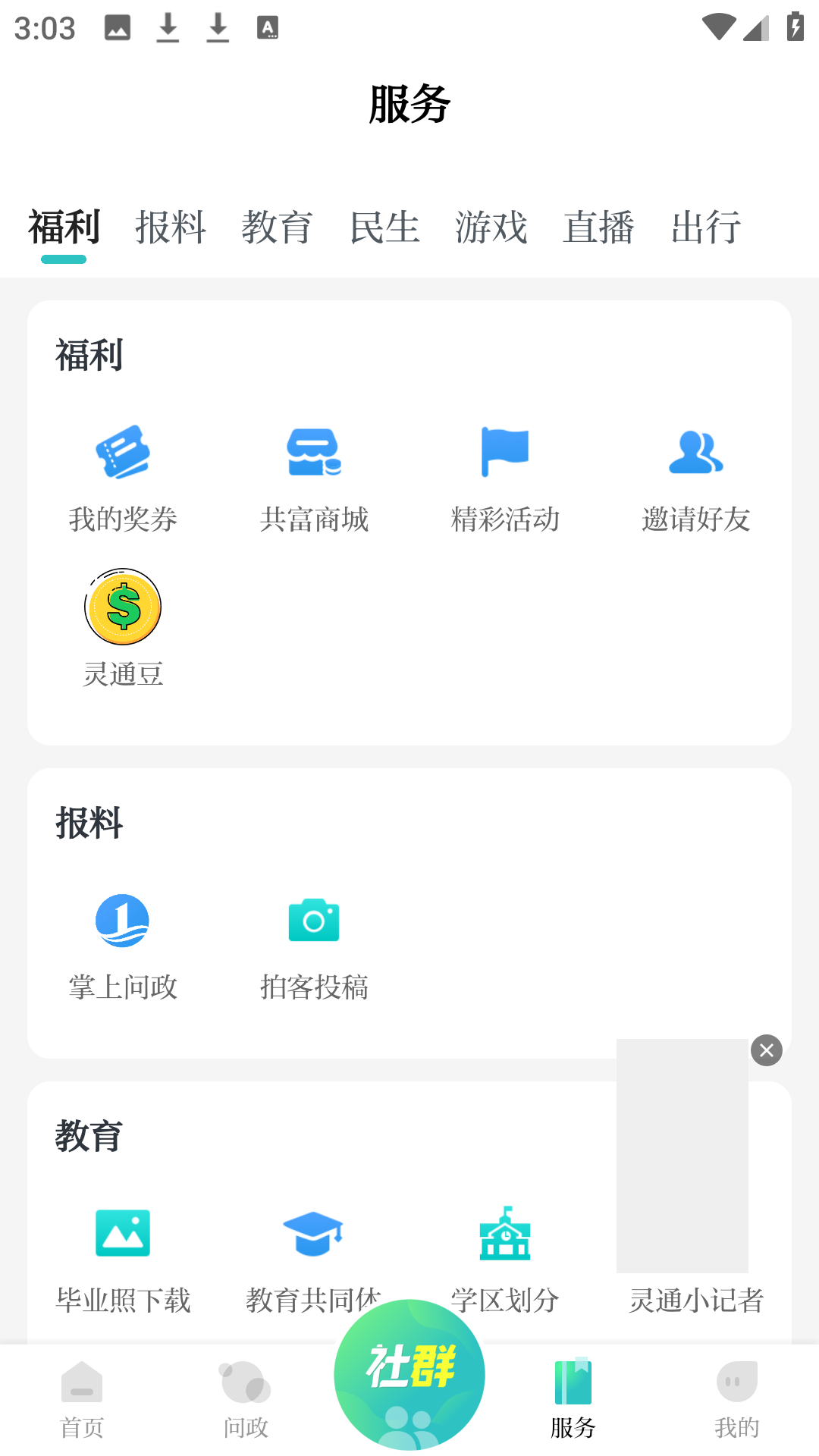Open 我的奖券 coupons
Screen dimensions: 819x1456
point(123,478)
